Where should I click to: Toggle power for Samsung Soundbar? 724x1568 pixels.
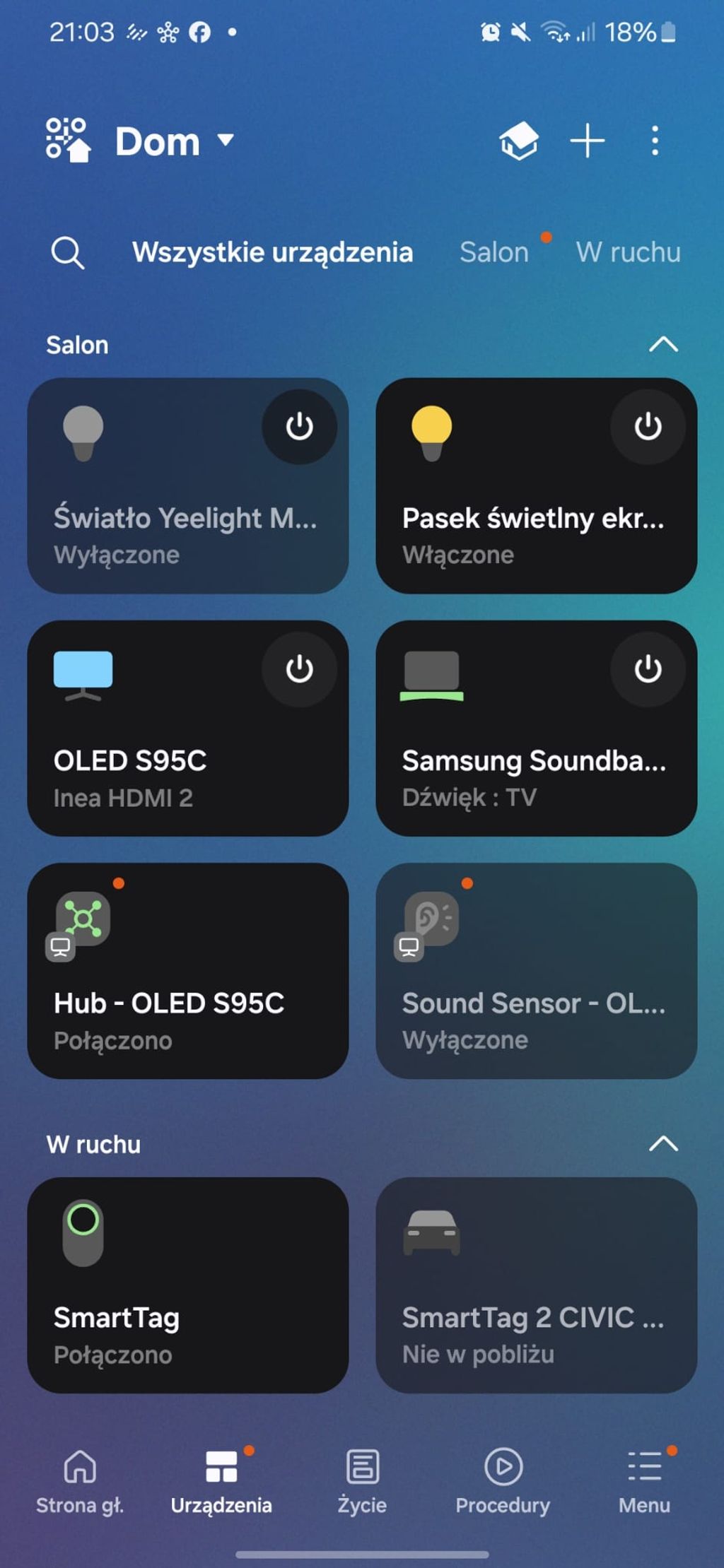click(x=648, y=669)
